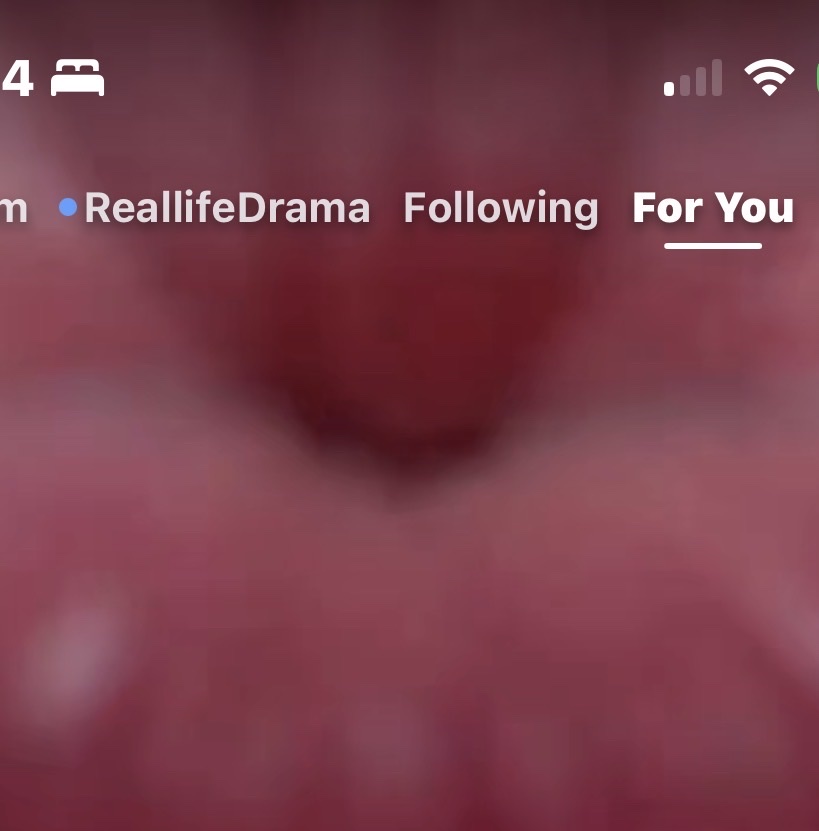Open the Following feed tab
The image size is (819, 831).
click(500, 208)
